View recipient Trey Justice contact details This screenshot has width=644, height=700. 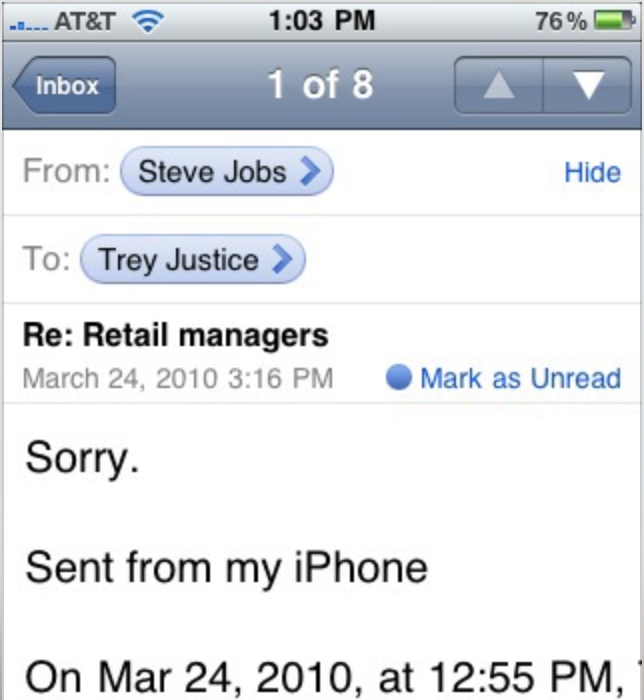pyautogui.click(x=192, y=260)
